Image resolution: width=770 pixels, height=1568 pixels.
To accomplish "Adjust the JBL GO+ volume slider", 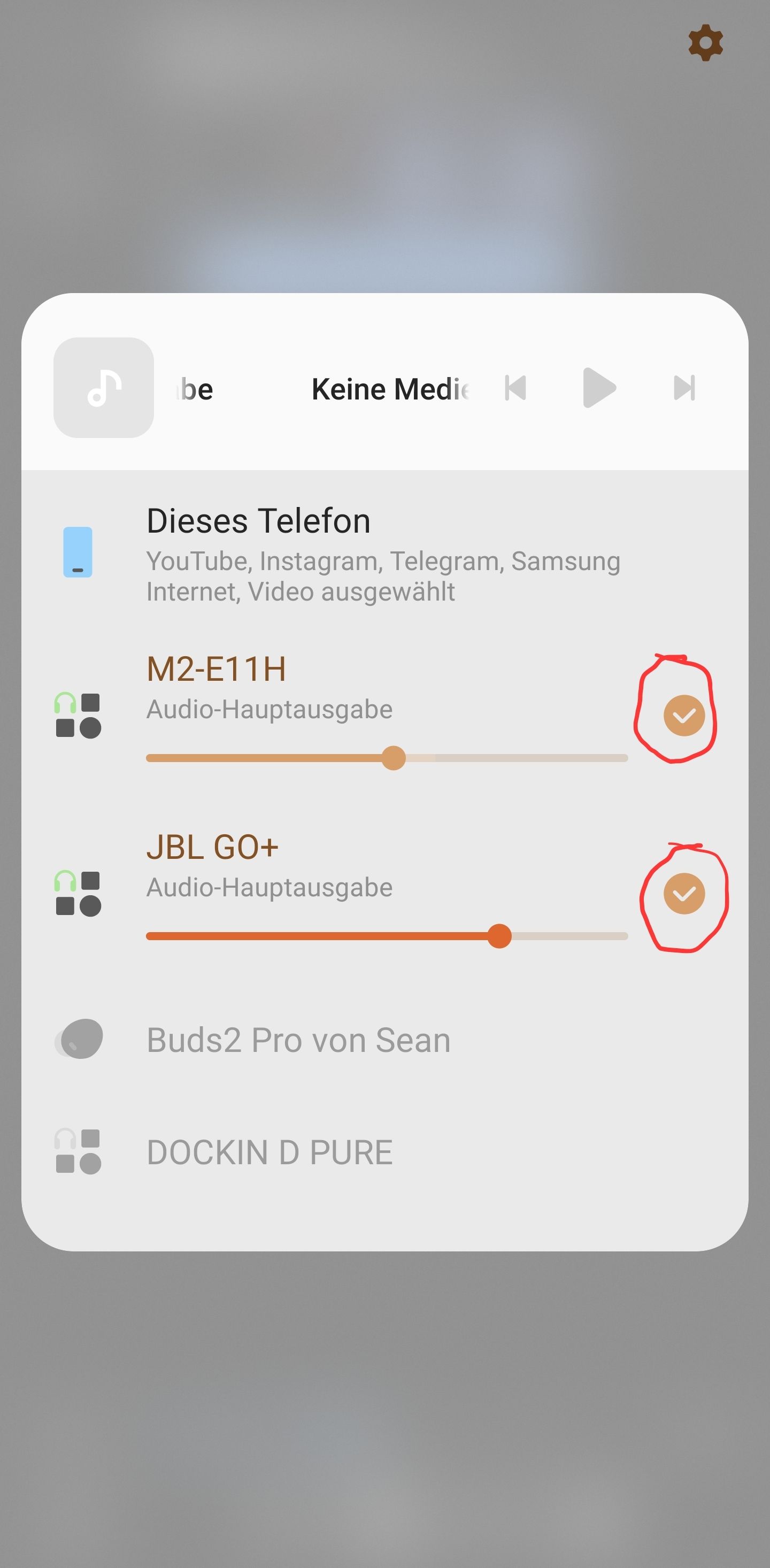I will click(x=502, y=936).
